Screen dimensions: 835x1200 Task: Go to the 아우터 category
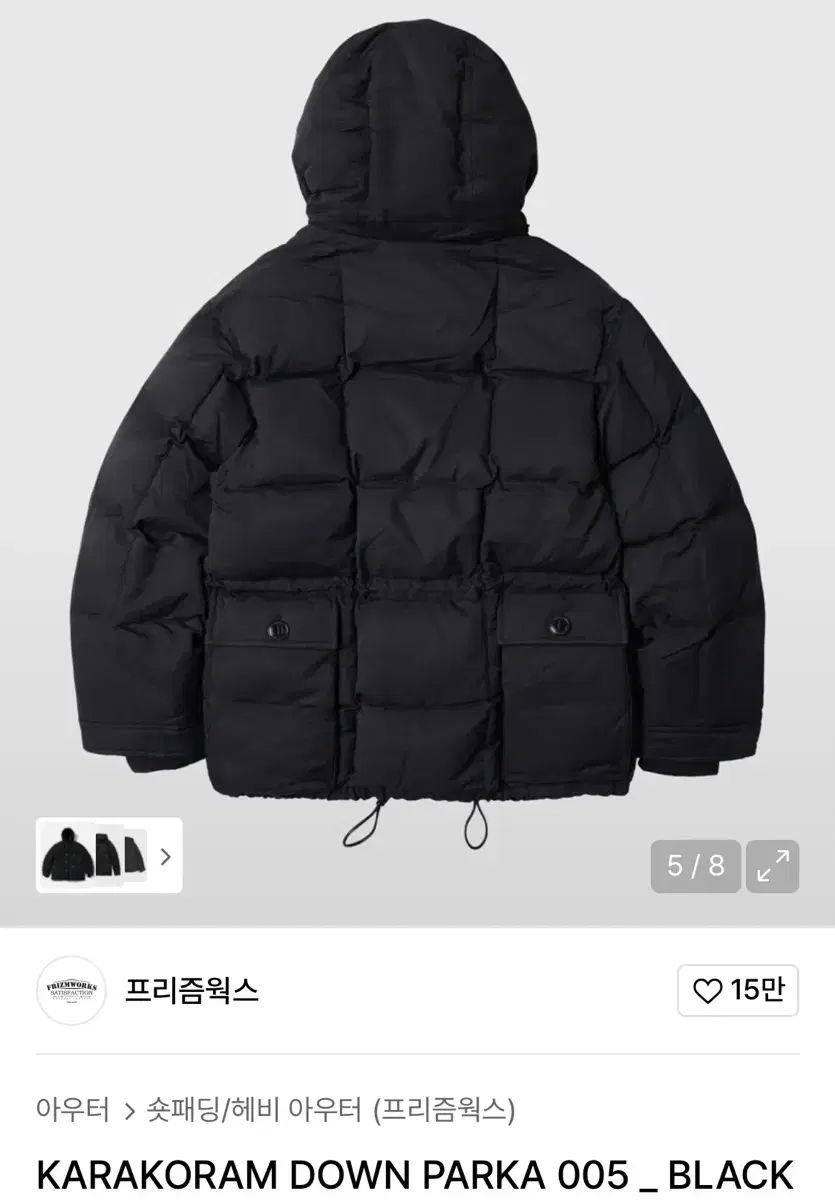coord(72,1109)
